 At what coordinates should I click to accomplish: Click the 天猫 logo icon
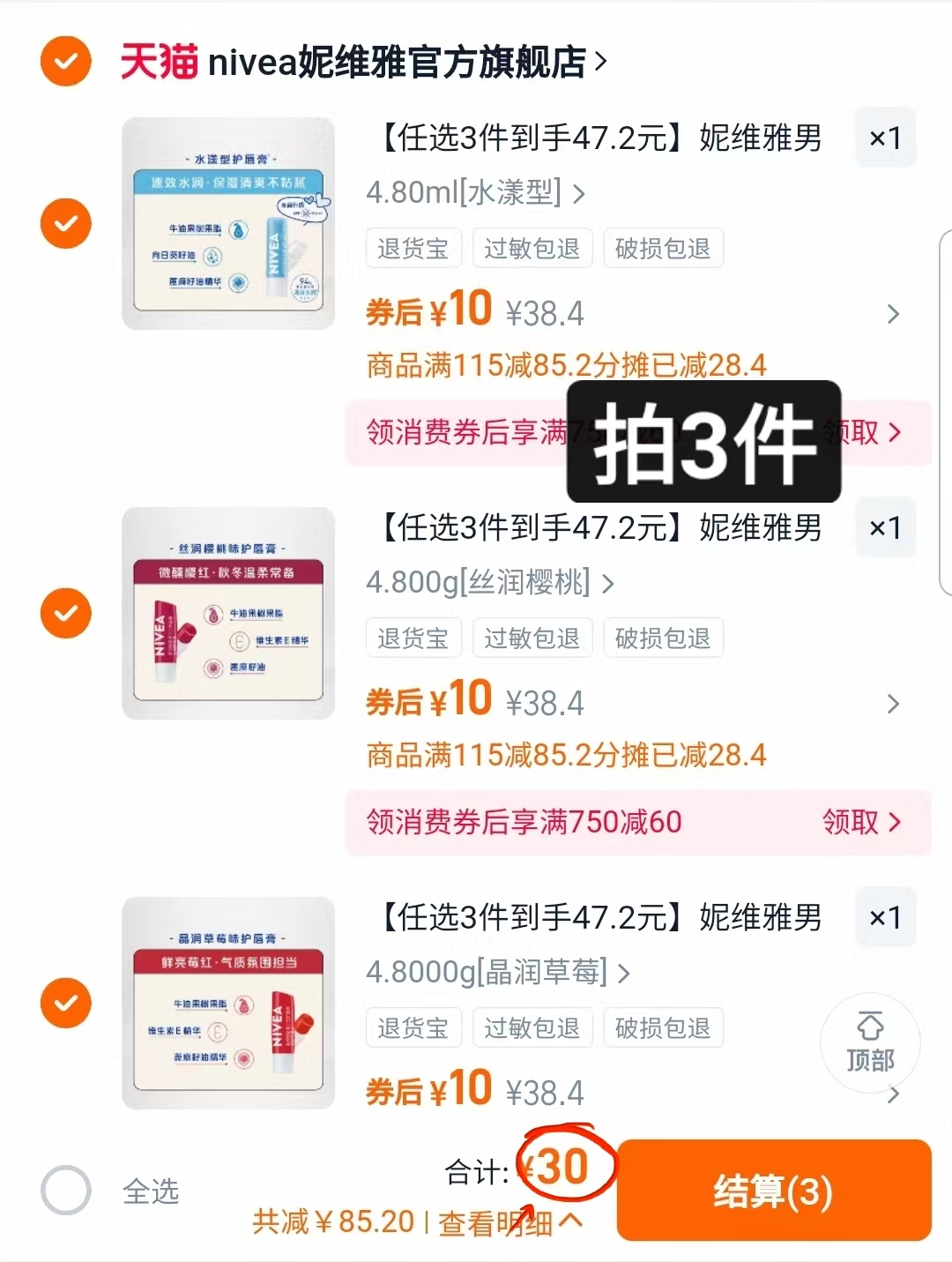[155, 62]
